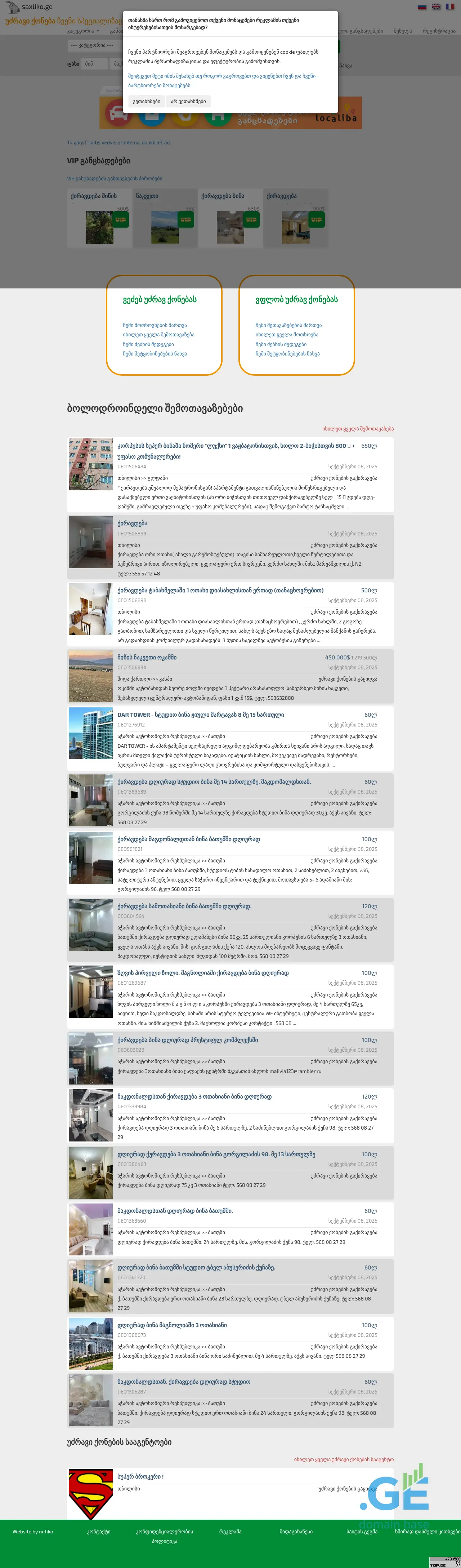This screenshot has height=1568, width=461.
Task: Tap the ვეთანხმები consent button
Action: 147,102
